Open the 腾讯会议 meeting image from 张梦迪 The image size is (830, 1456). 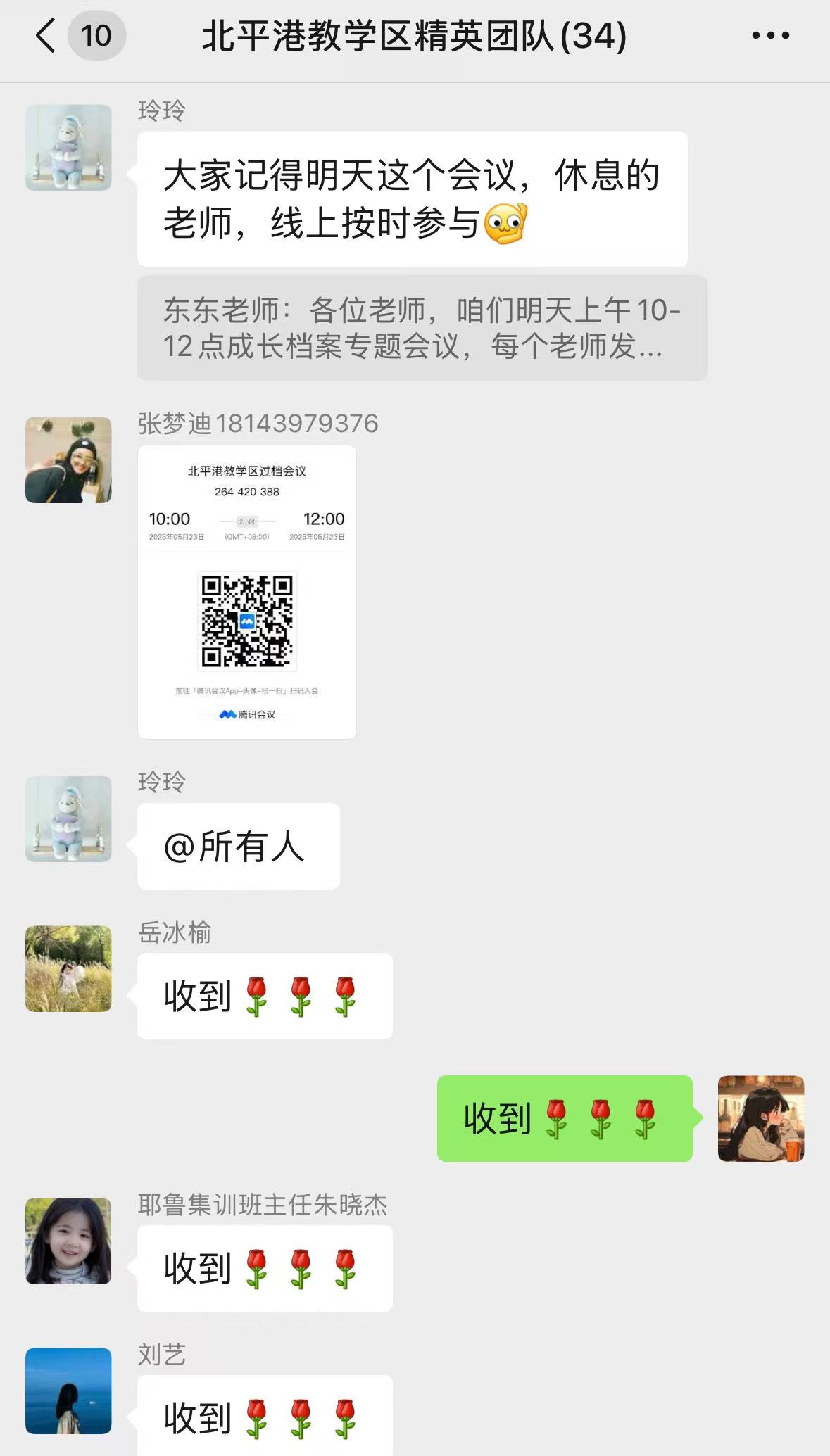pyautogui.click(x=247, y=591)
